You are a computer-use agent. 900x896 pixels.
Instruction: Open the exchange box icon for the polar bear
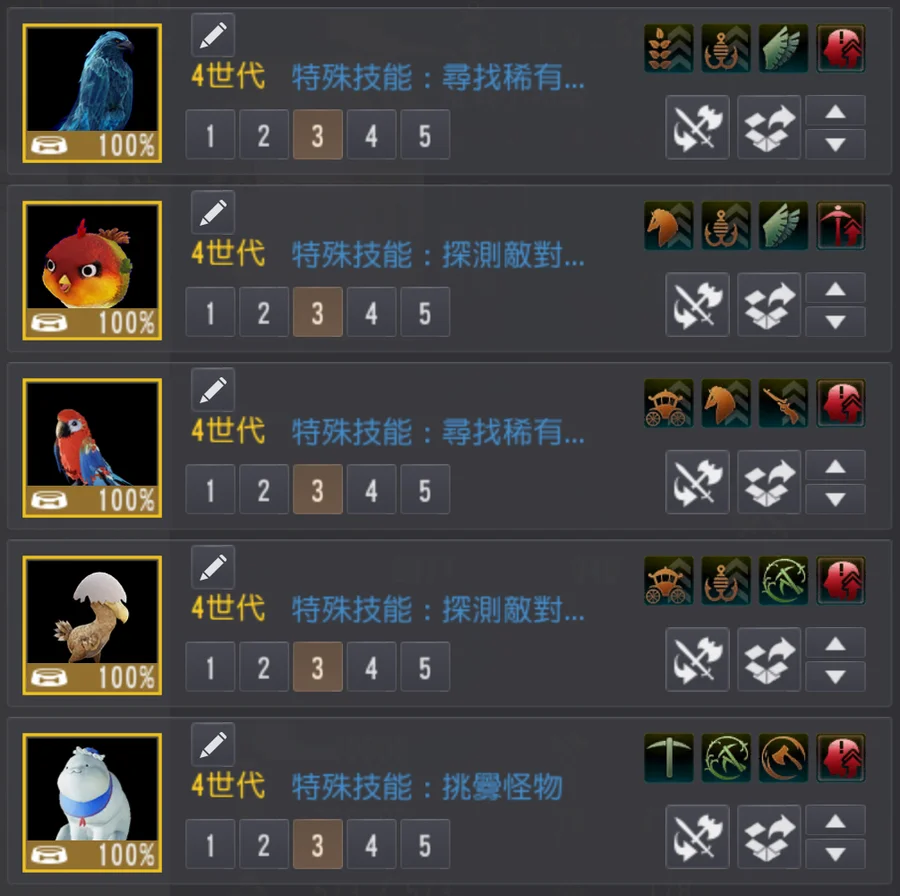769,837
